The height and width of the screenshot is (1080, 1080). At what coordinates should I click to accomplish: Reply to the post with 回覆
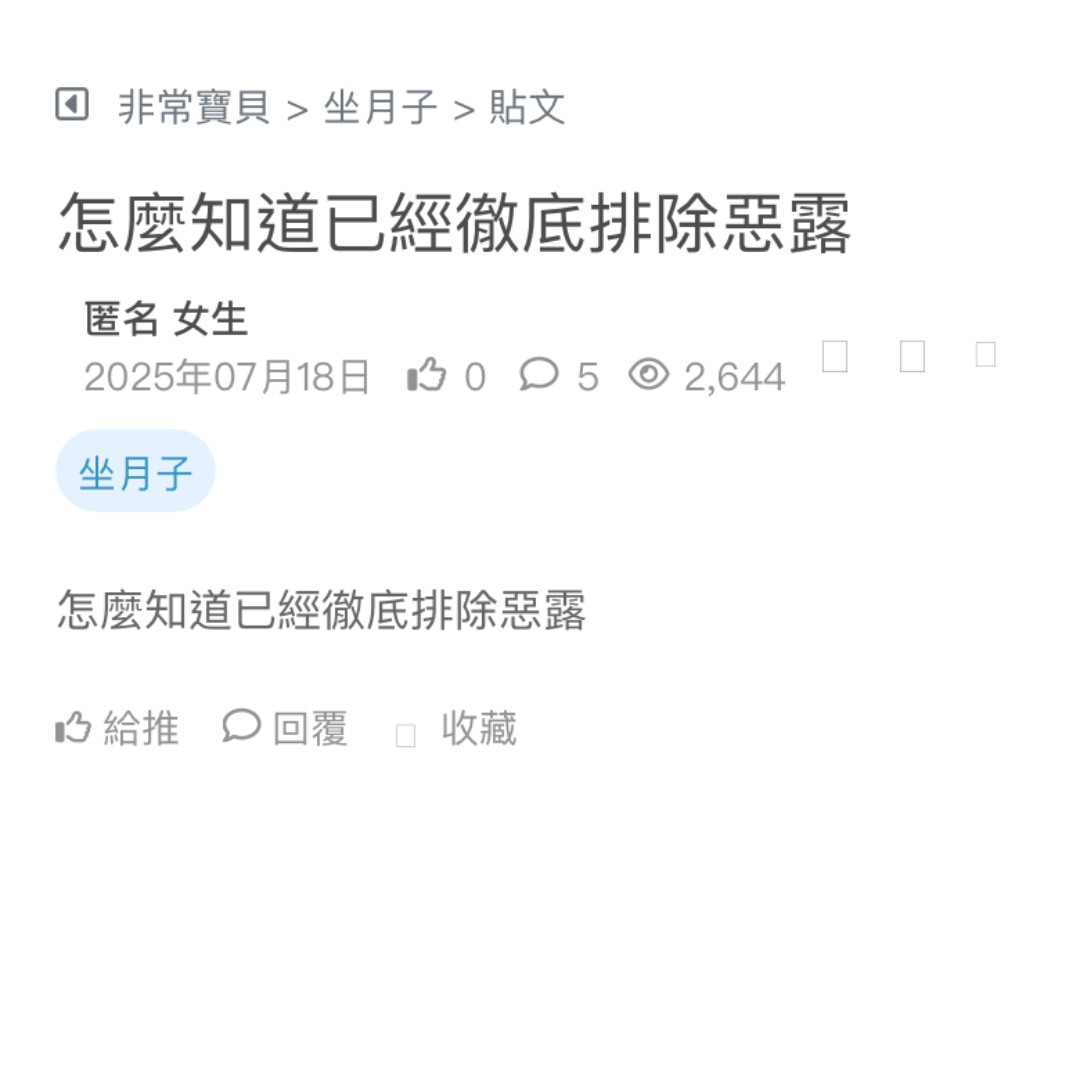(286, 728)
